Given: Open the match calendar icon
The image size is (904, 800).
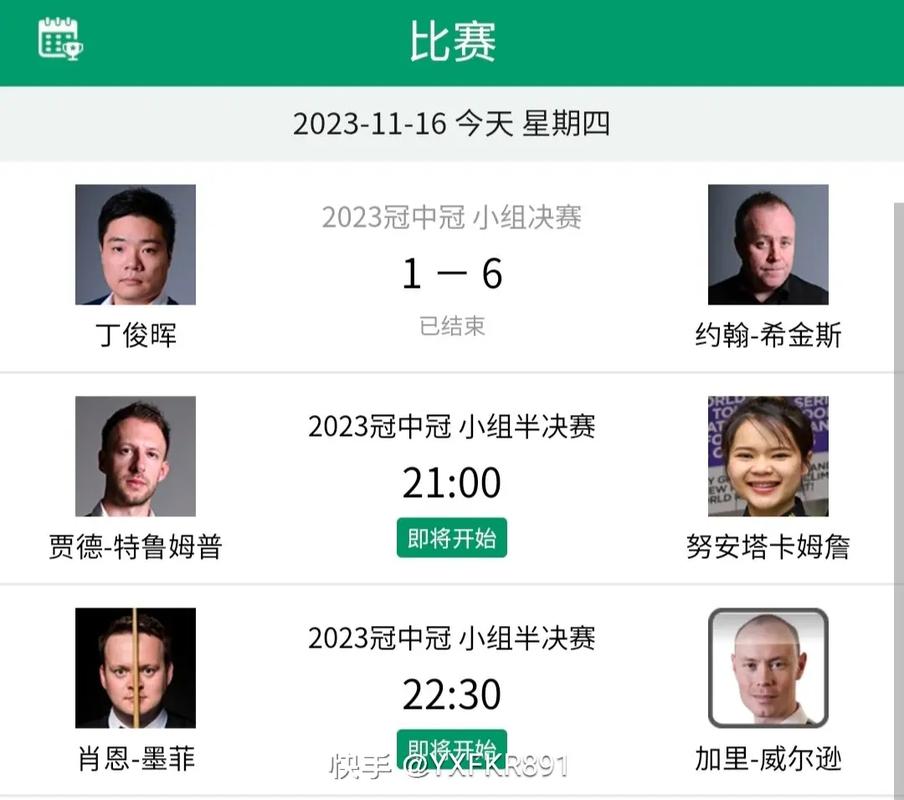Looking at the screenshot, I should [x=60, y=39].
